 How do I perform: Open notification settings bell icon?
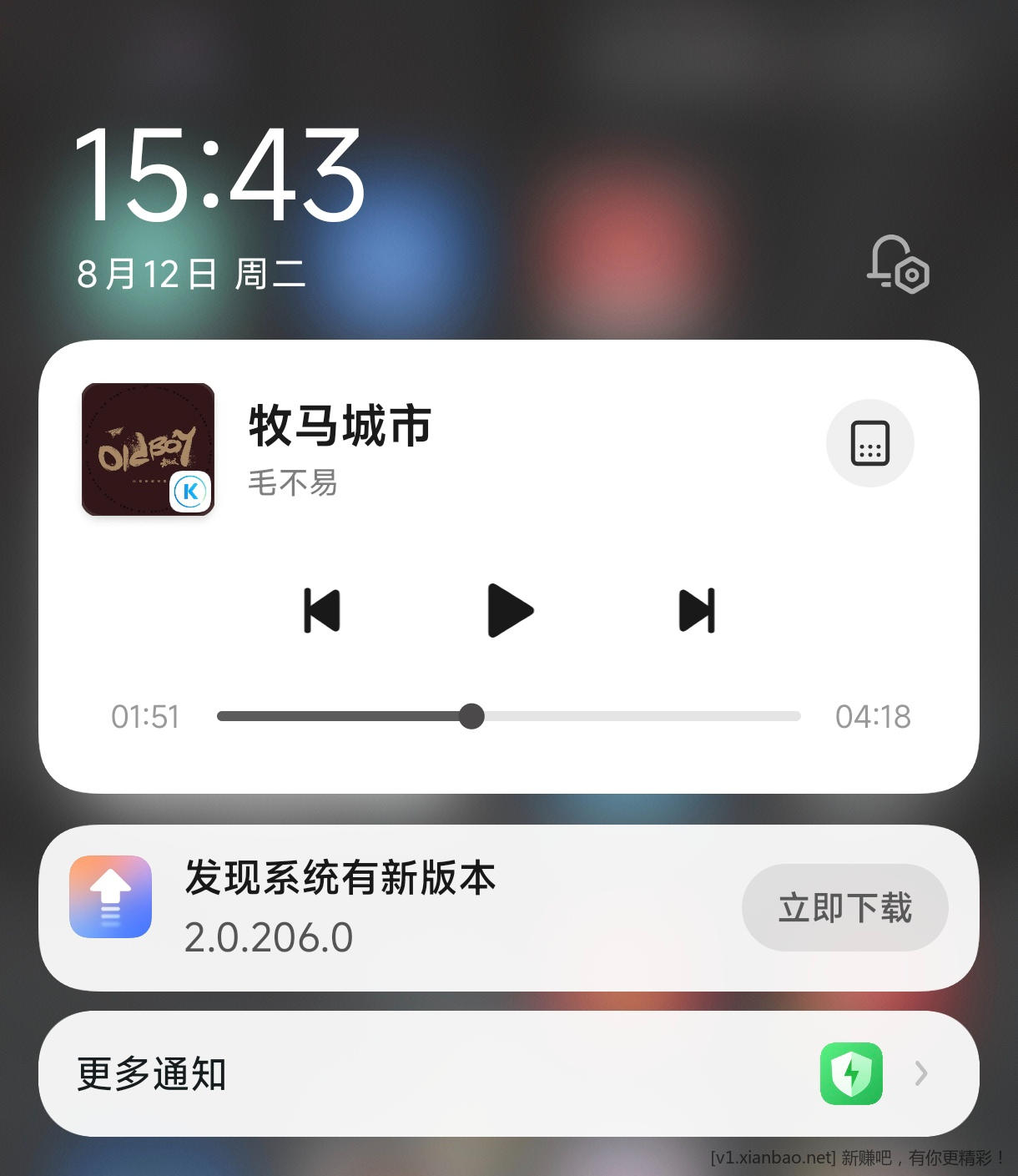point(897,264)
